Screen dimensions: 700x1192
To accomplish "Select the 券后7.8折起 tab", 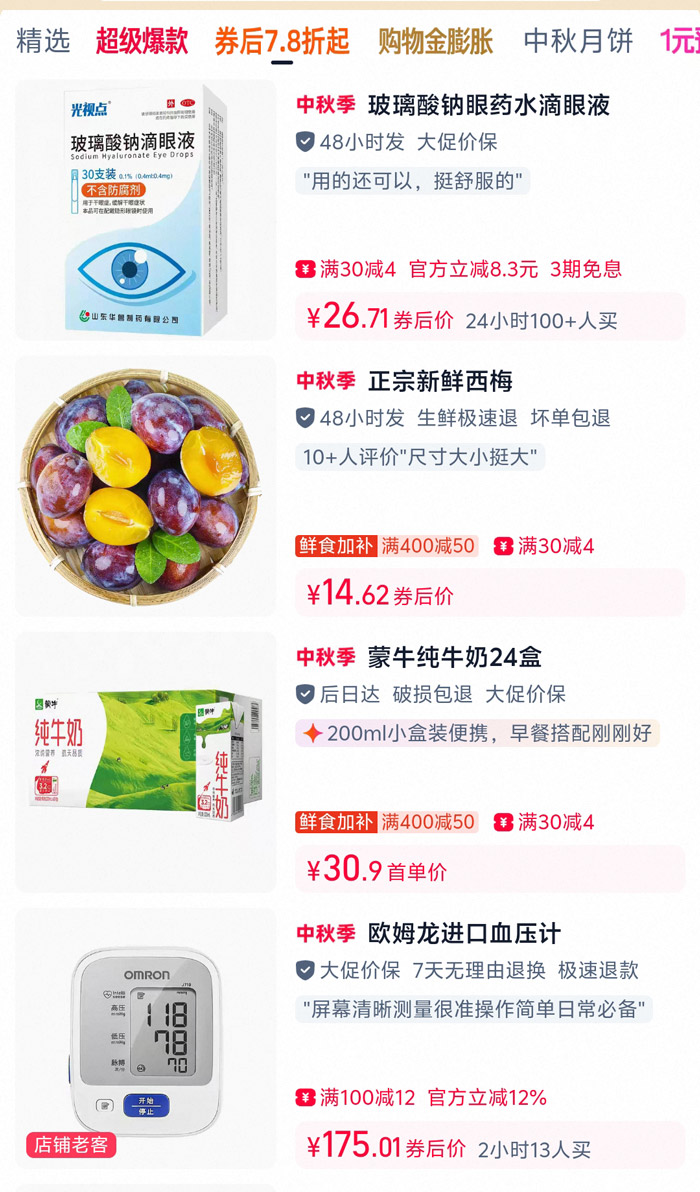I will [x=282, y=40].
